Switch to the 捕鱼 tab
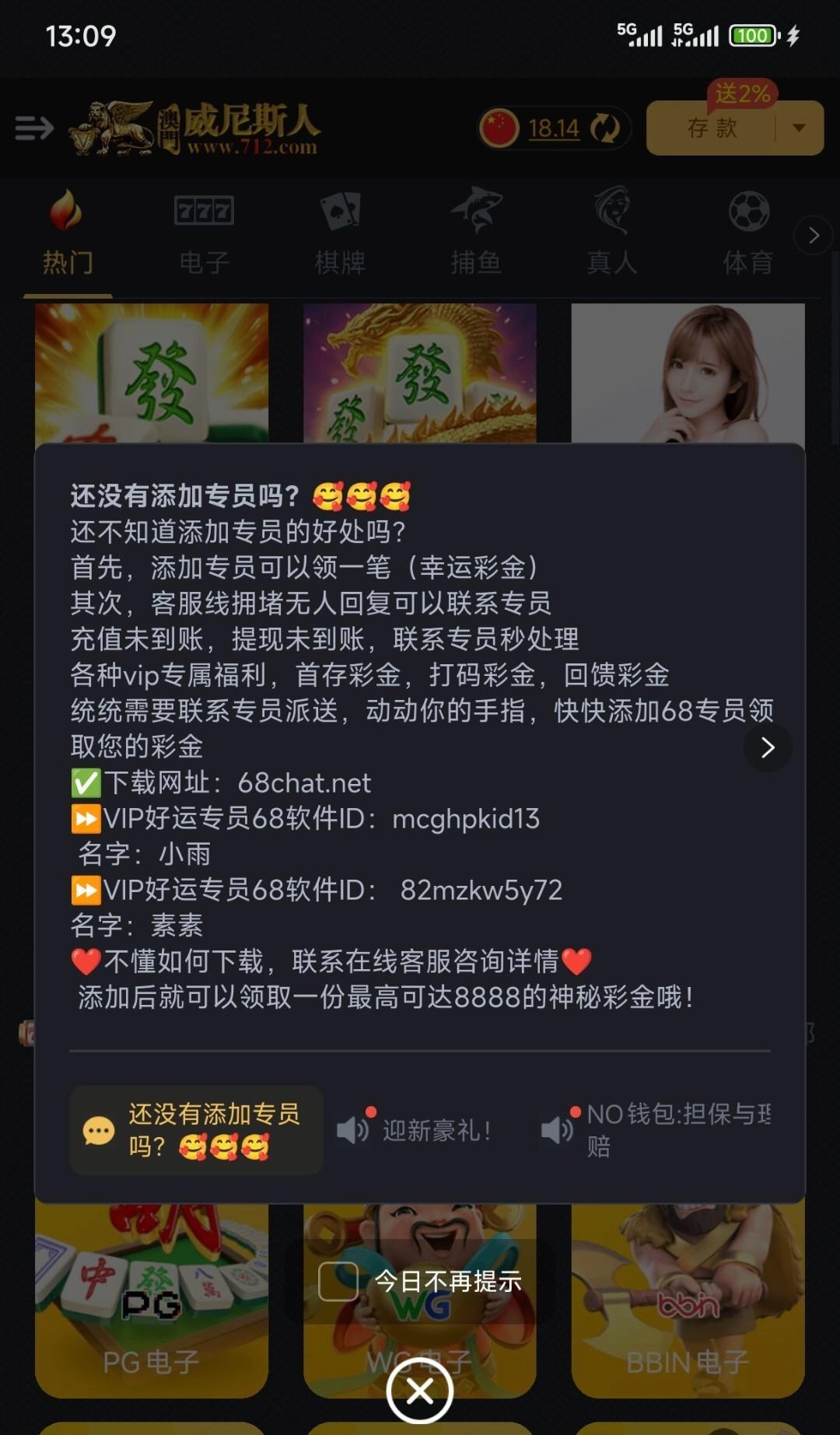Viewport: 840px width, 1435px height. [476, 233]
